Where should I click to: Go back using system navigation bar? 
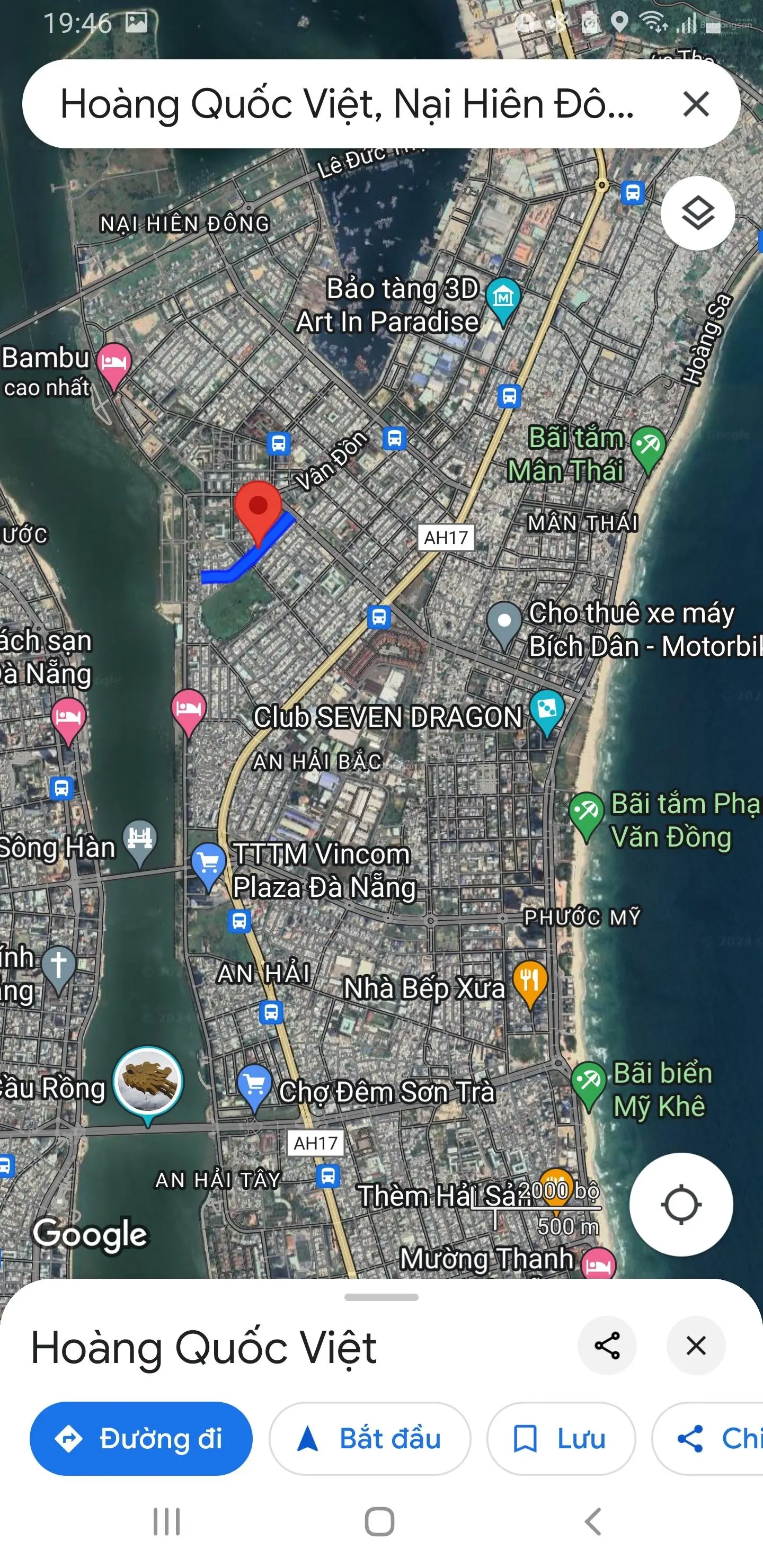pos(592,1522)
